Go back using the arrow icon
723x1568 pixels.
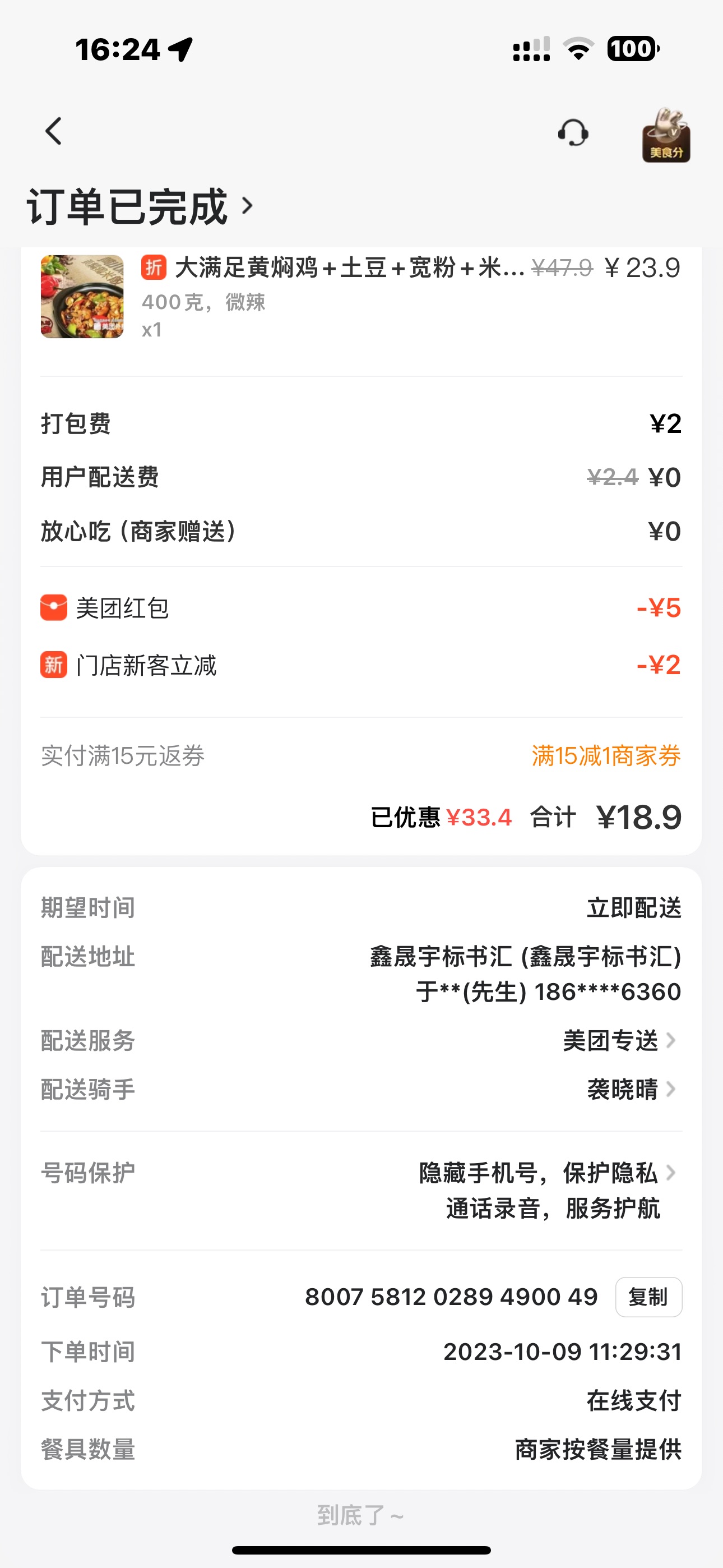54,131
